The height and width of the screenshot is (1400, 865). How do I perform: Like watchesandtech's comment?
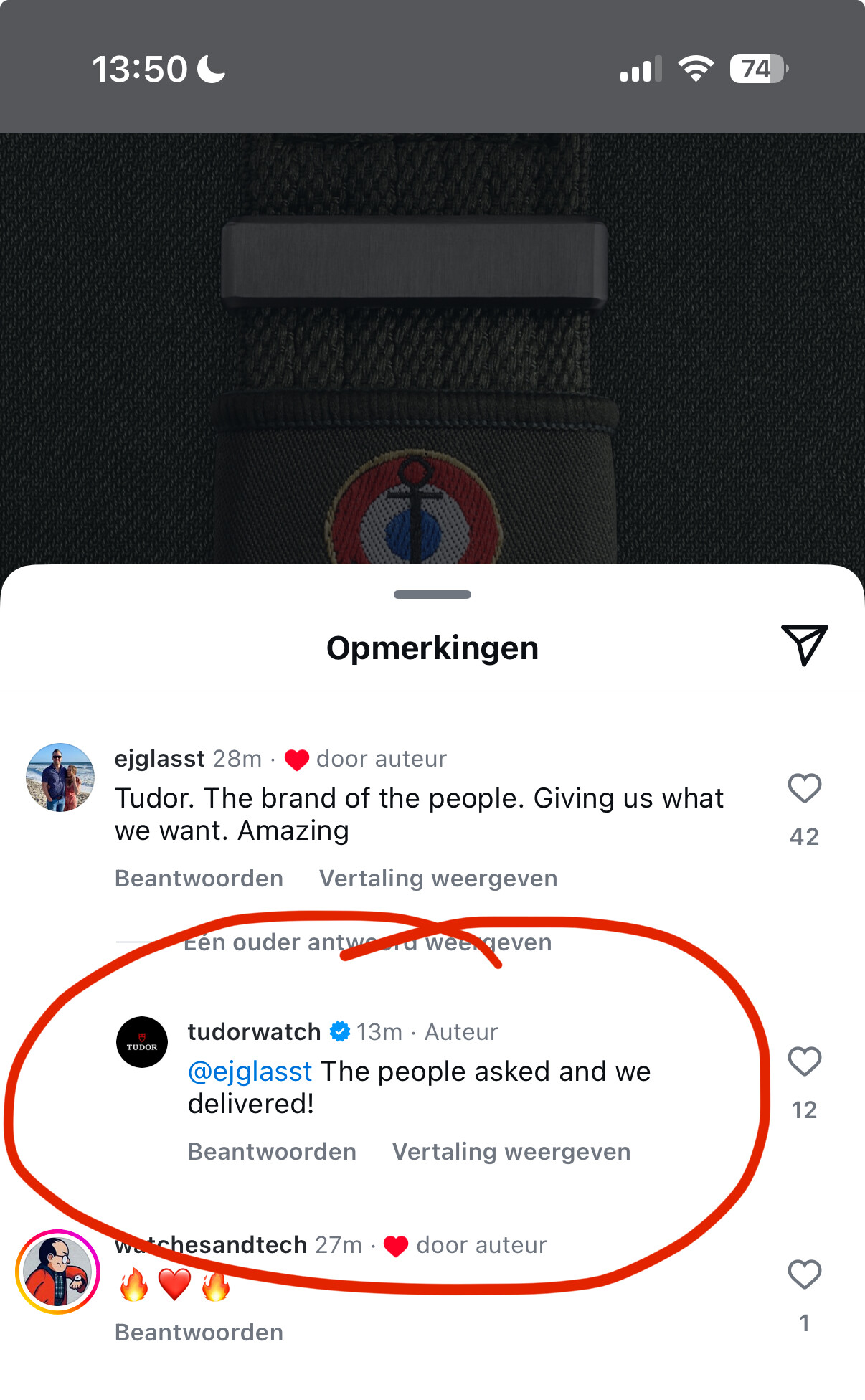click(804, 1275)
